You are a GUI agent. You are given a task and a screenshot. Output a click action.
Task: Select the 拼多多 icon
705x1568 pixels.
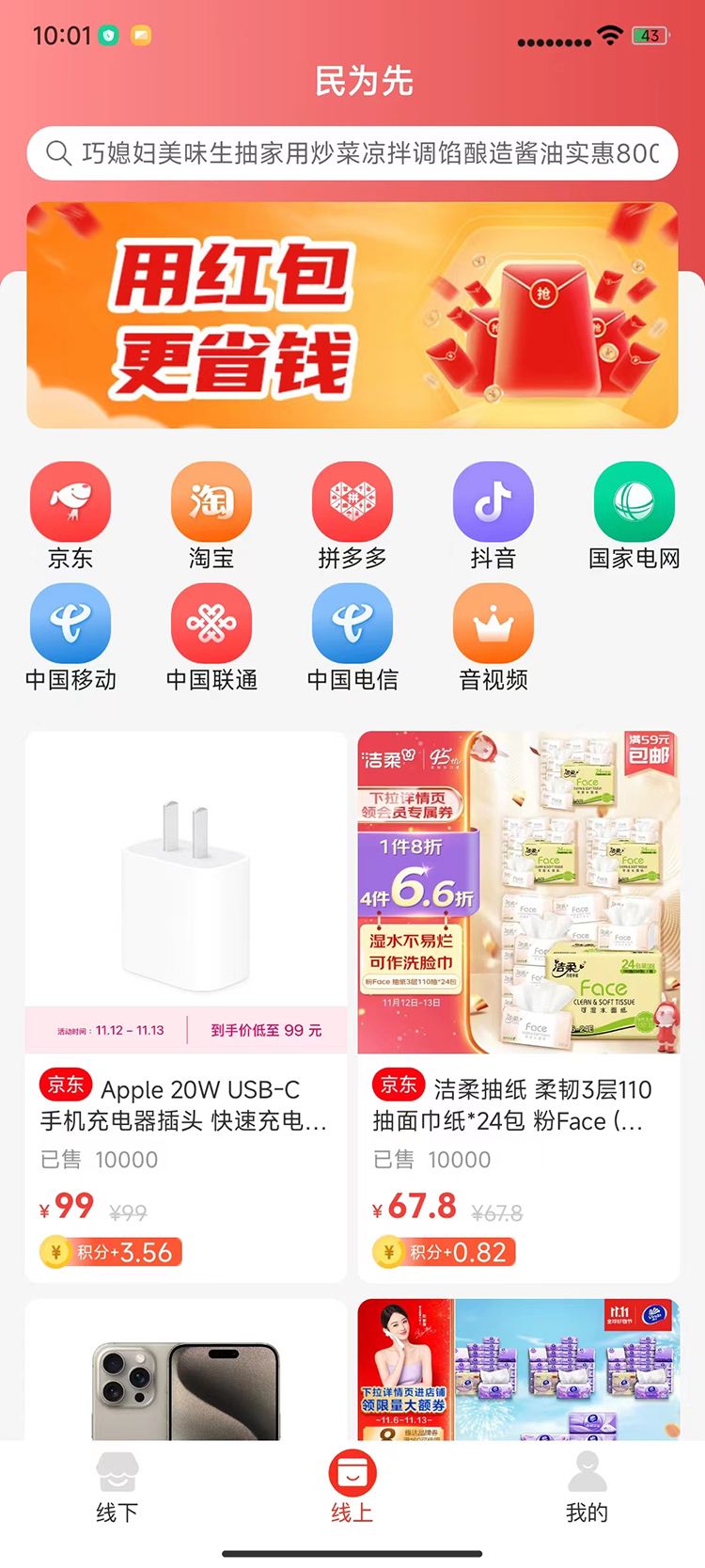pyautogui.click(x=352, y=501)
